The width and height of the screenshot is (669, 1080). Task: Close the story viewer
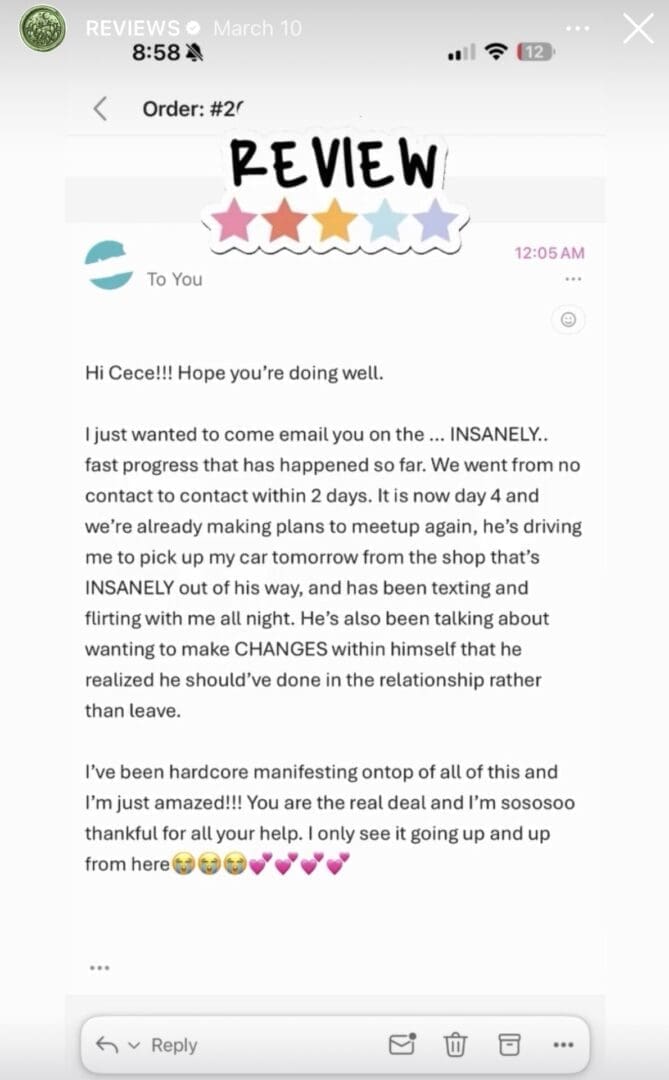[637, 28]
